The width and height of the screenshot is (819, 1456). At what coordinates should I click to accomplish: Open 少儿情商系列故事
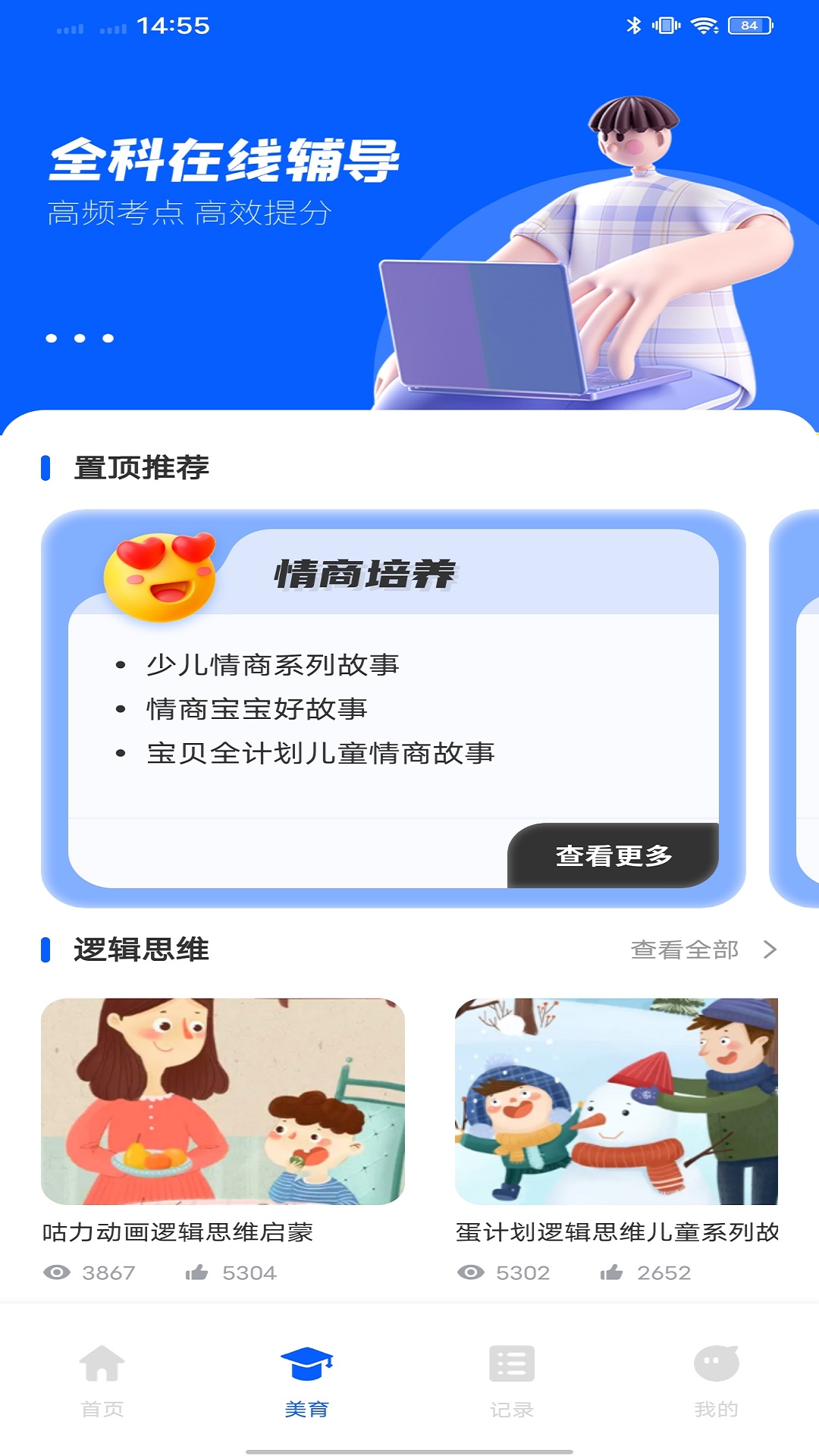coord(272,665)
